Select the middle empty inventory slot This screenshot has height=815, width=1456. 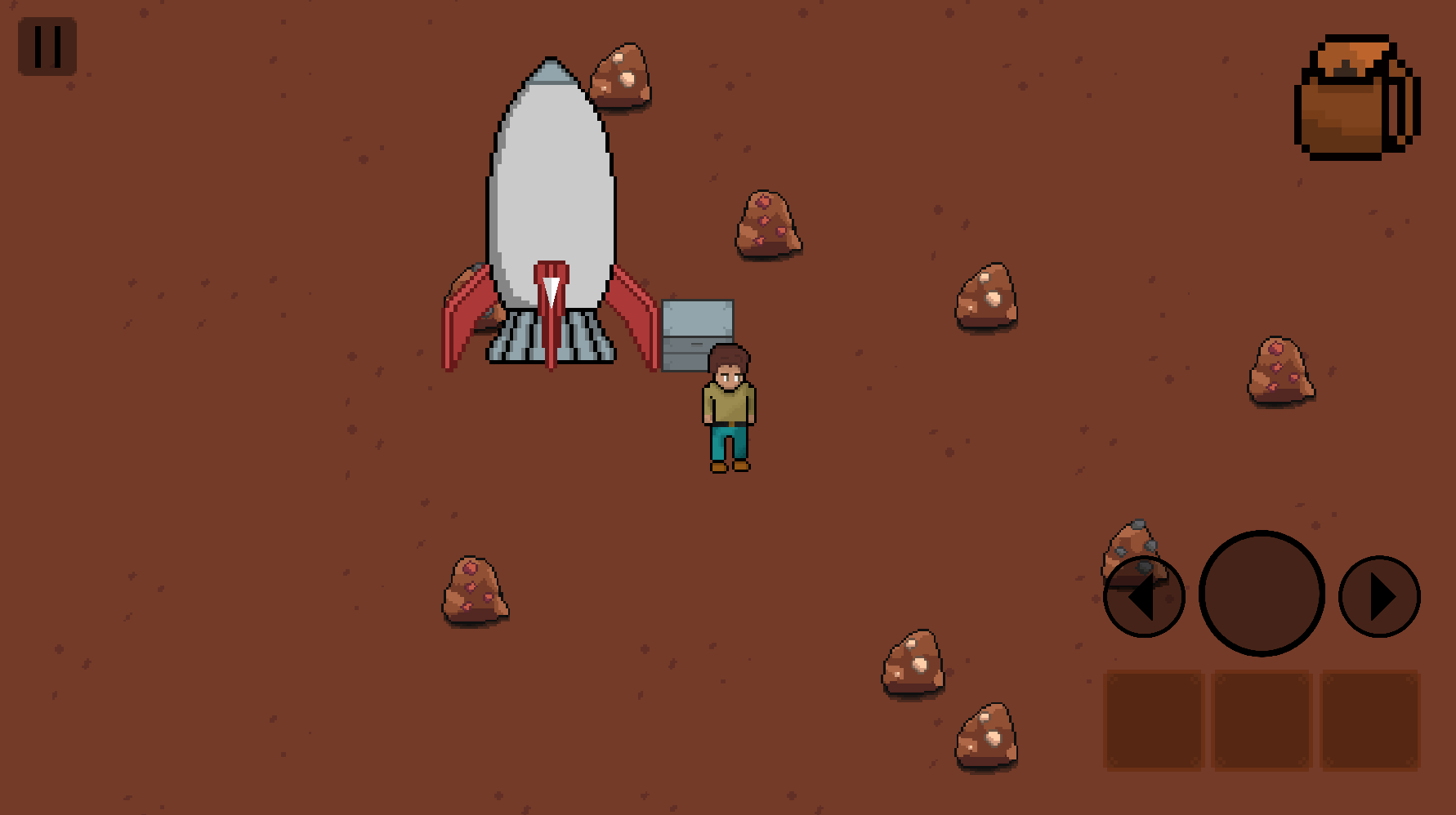pyautogui.click(x=1262, y=720)
